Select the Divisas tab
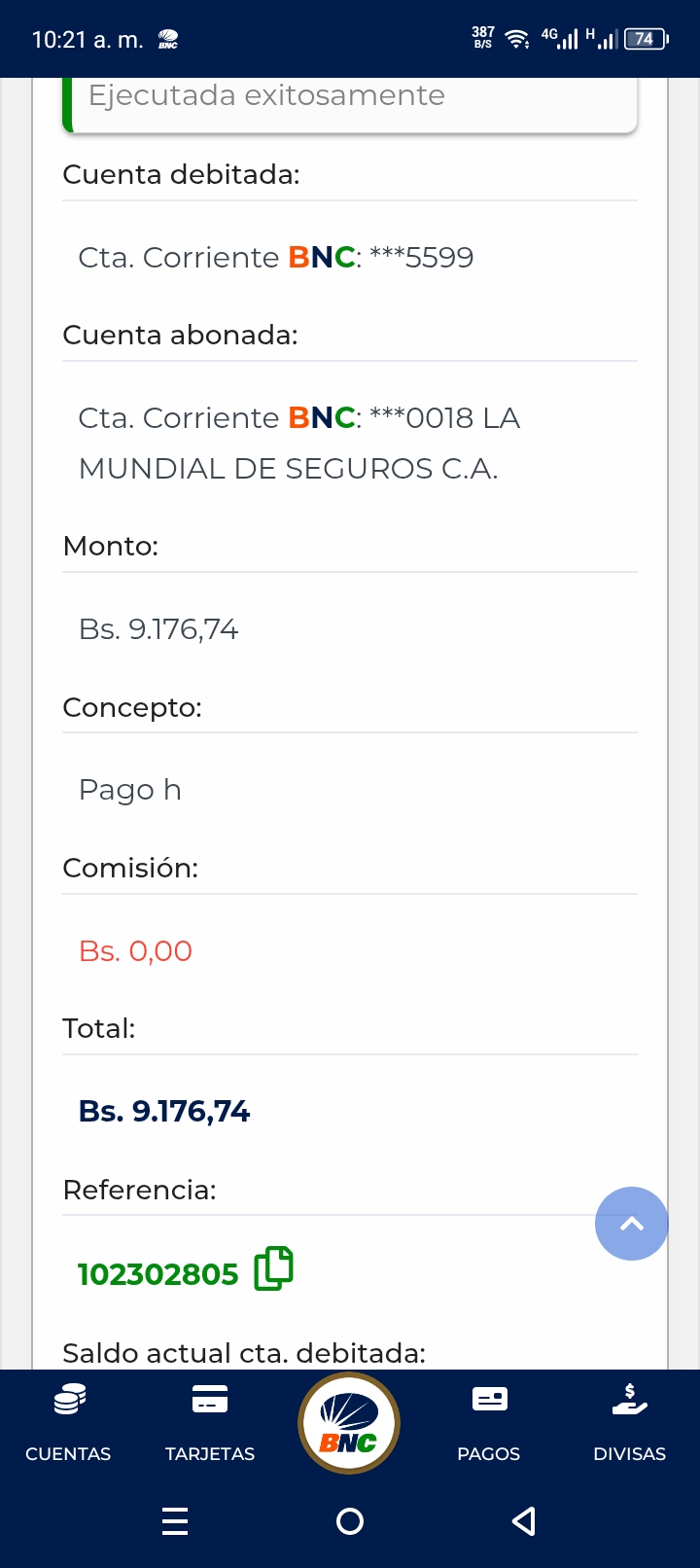 [x=629, y=1423]
